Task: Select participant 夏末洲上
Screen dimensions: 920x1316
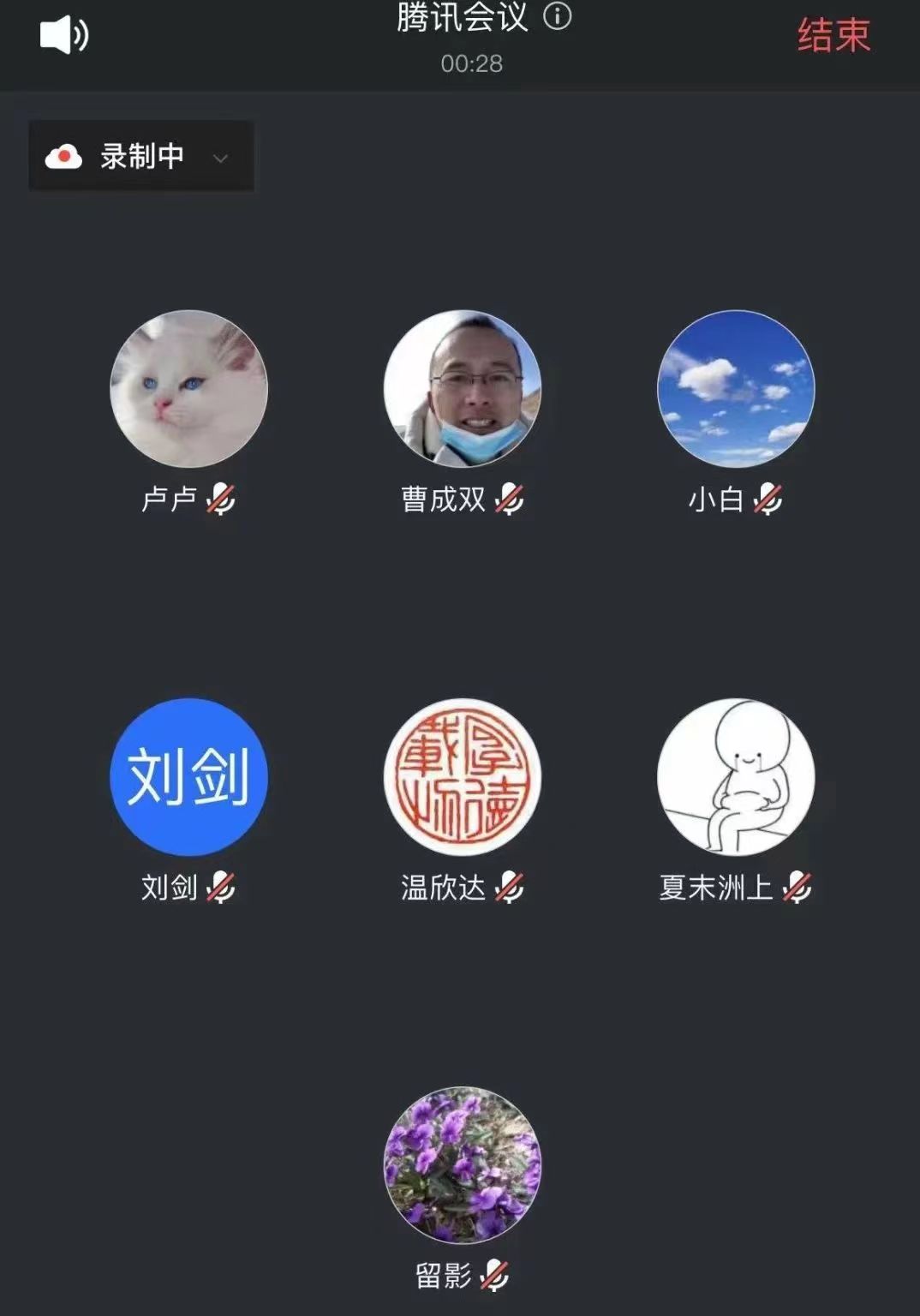Action: (x=736, y=777)
